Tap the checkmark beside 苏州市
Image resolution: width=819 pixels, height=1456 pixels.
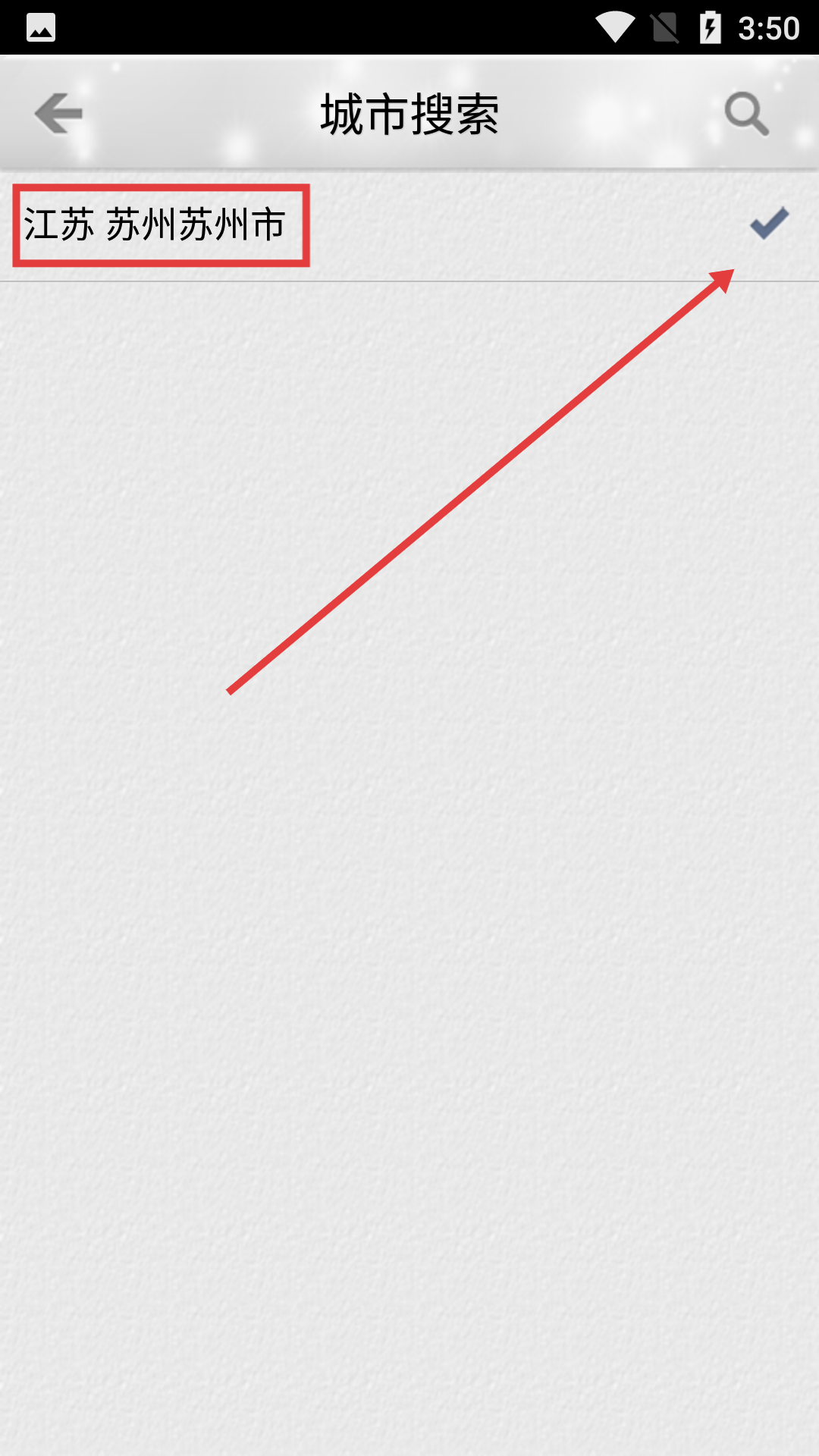pos(770,223)
